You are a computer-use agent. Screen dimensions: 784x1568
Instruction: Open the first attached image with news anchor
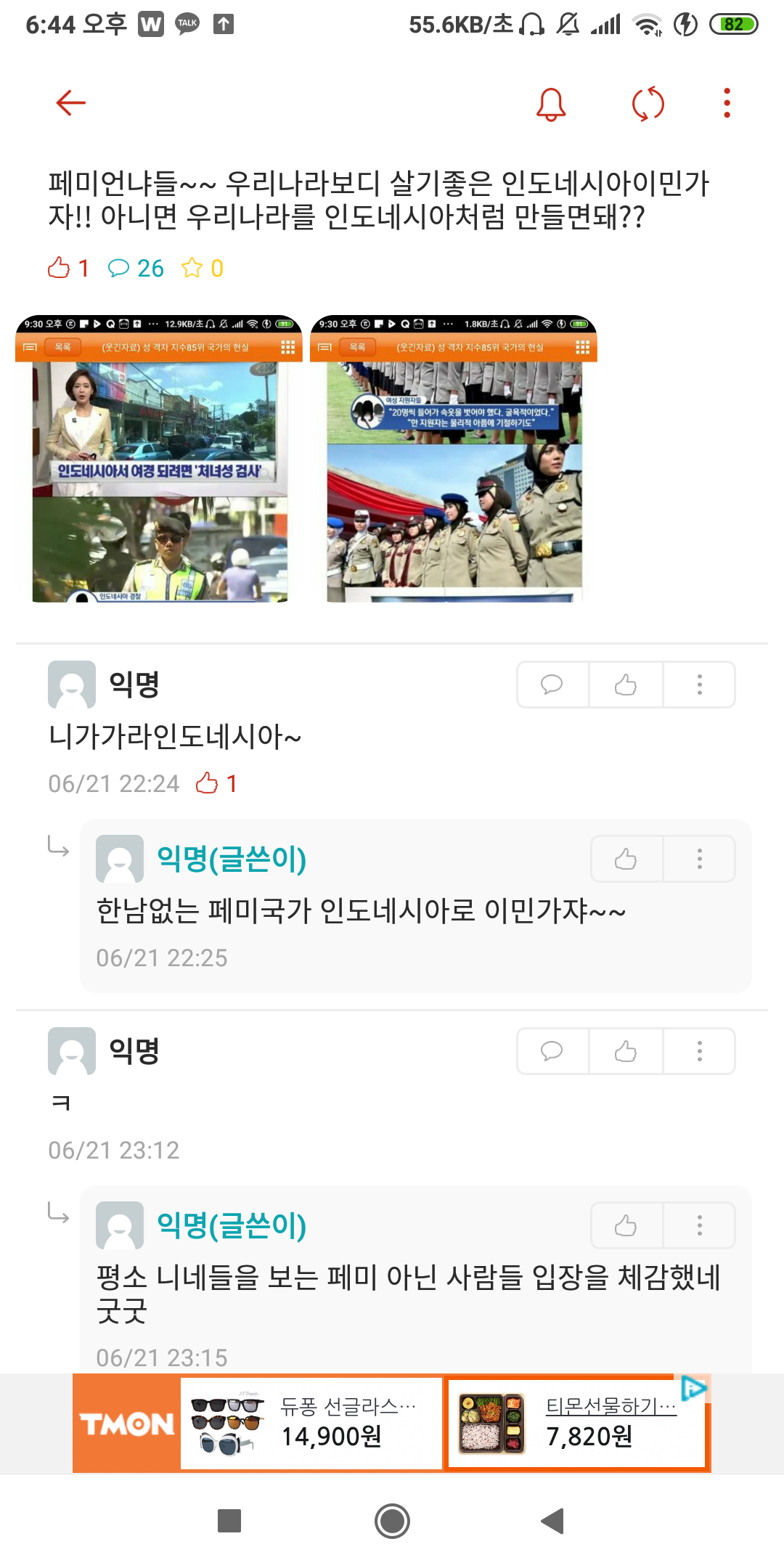click(x=159, y=459)
